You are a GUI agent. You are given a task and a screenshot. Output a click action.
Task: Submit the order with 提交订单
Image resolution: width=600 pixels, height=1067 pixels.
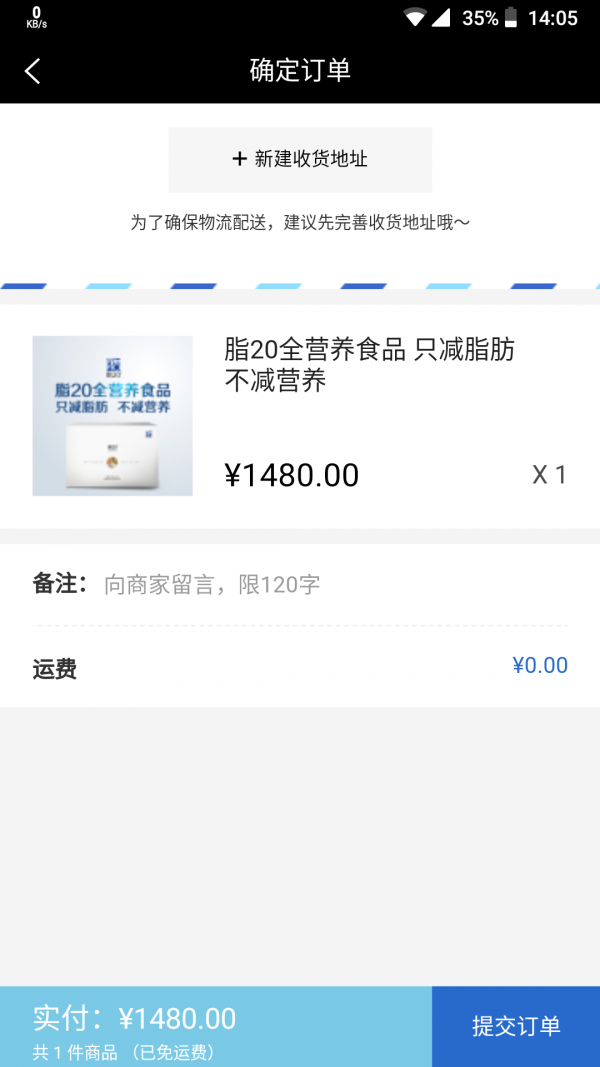click(516, 1025)
